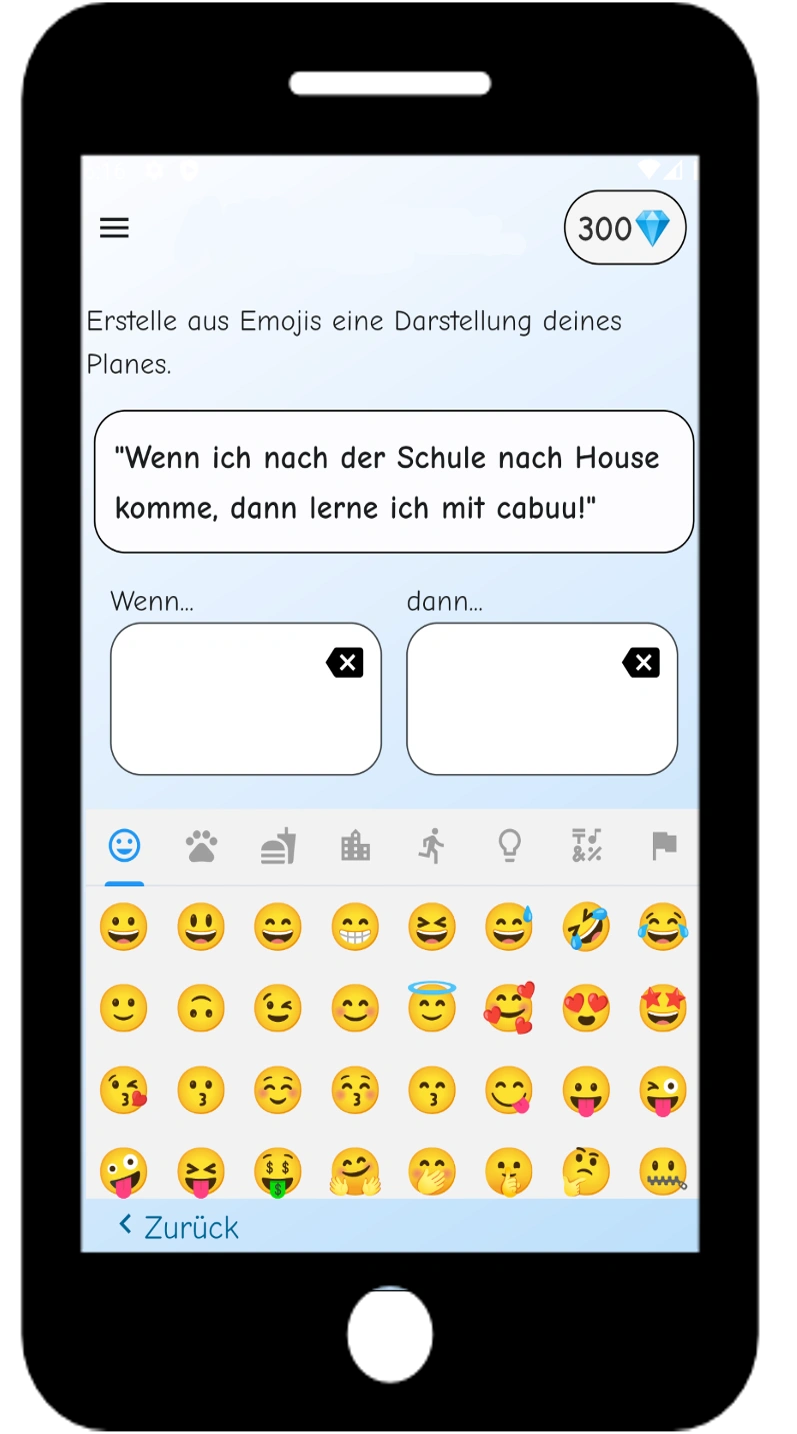797x1434 pixels.
Task: Switch to the activities running-person emoji tab
Action: tap(432, 847)
